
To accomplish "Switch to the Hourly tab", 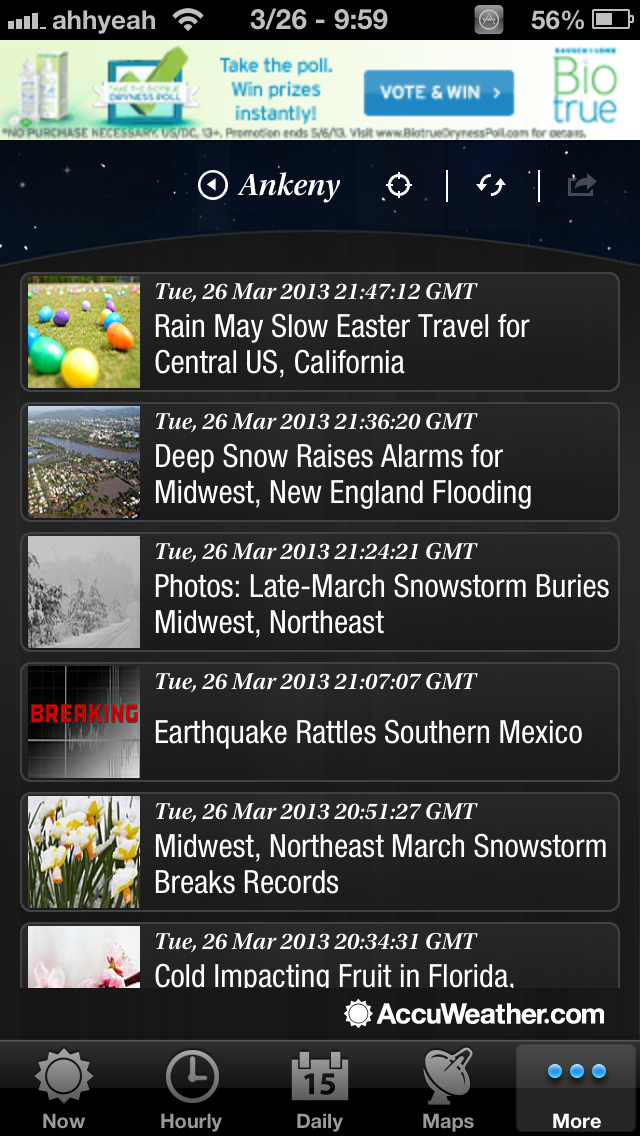I will (191, 1088).
